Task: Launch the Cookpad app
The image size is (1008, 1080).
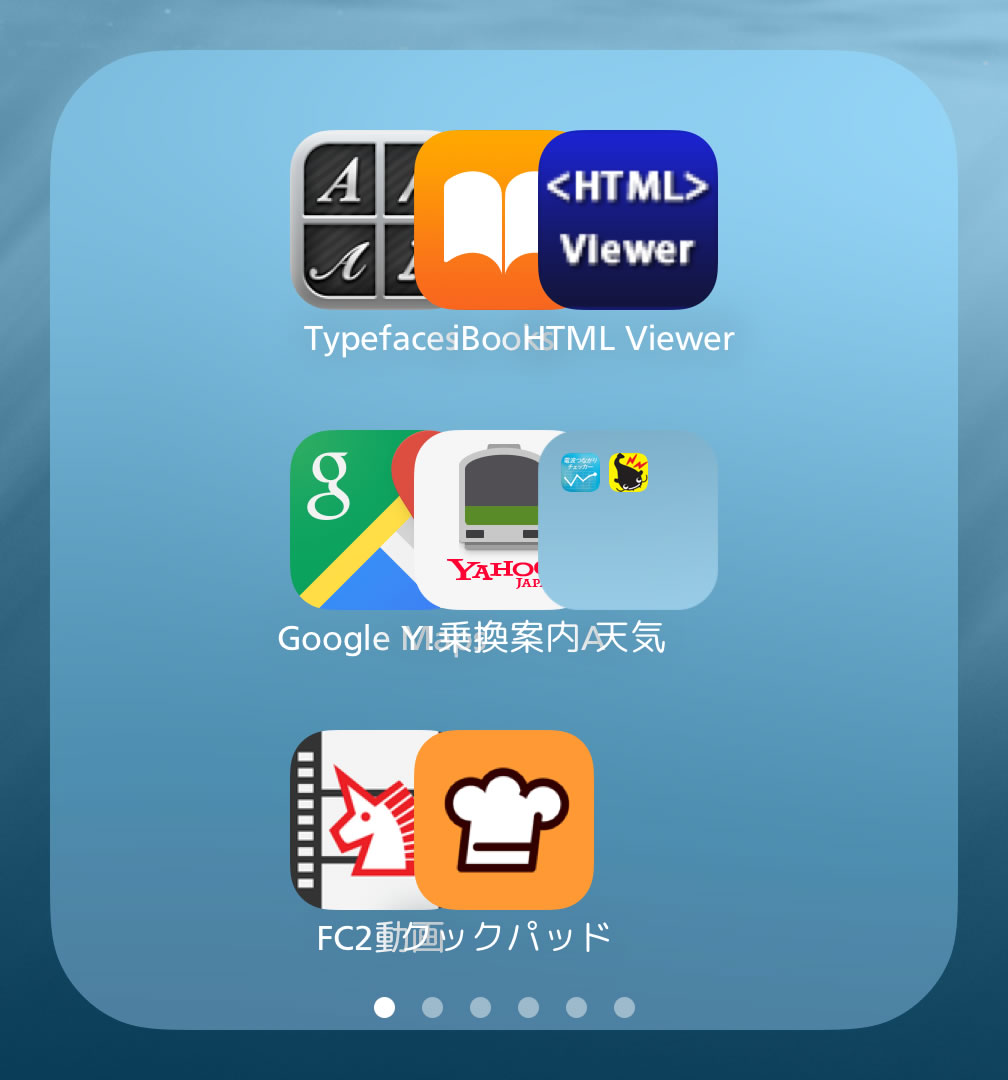Action: [x=504, y=820]
